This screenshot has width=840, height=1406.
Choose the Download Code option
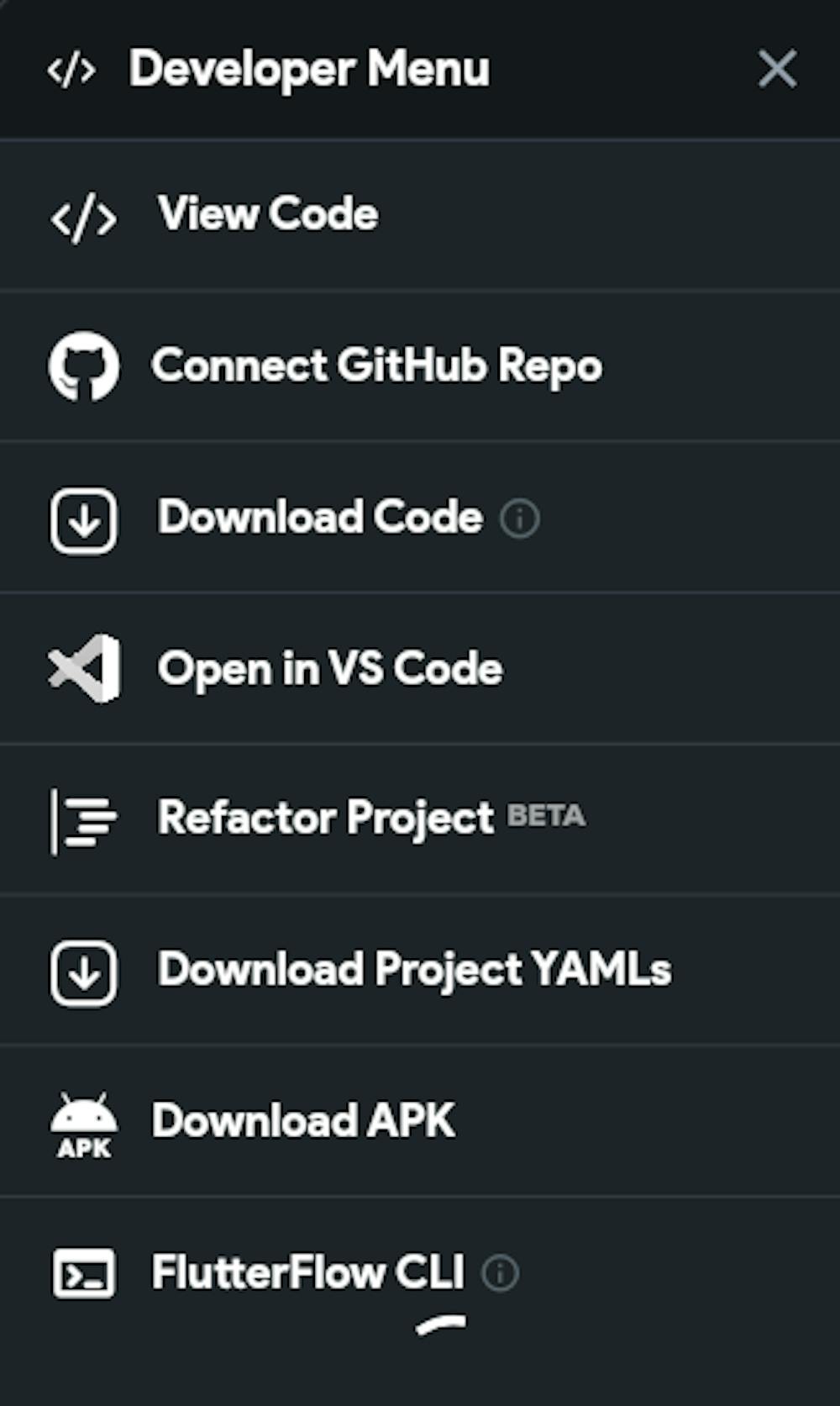click(319, 517)
